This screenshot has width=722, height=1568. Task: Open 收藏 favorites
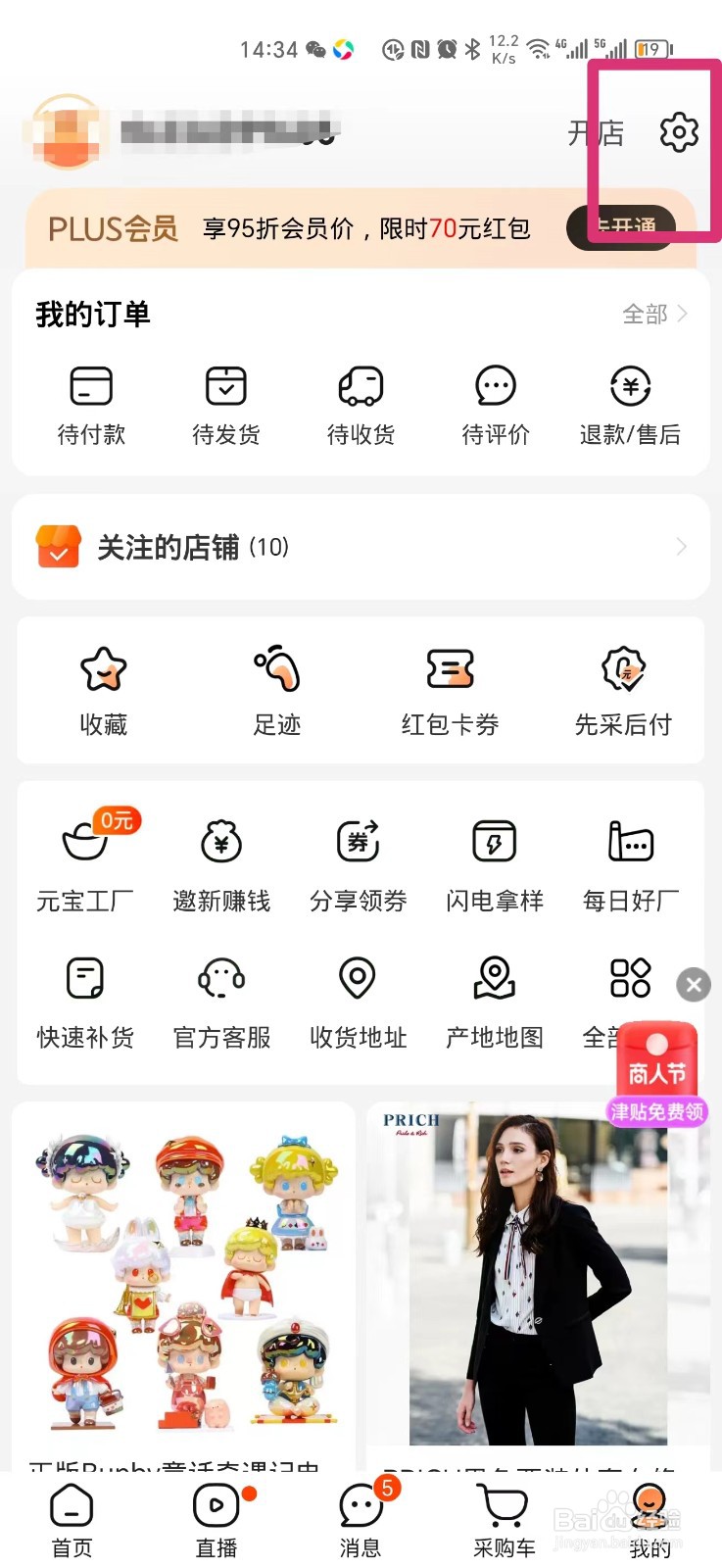103,691
